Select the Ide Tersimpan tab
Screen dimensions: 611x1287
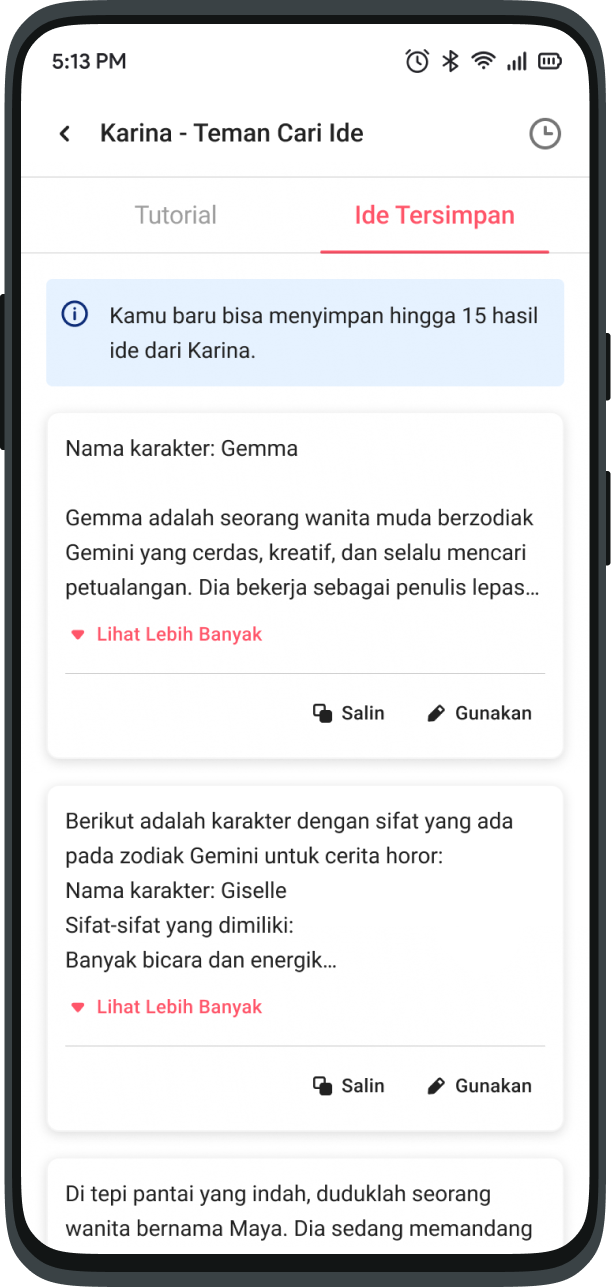pos(434,215)
